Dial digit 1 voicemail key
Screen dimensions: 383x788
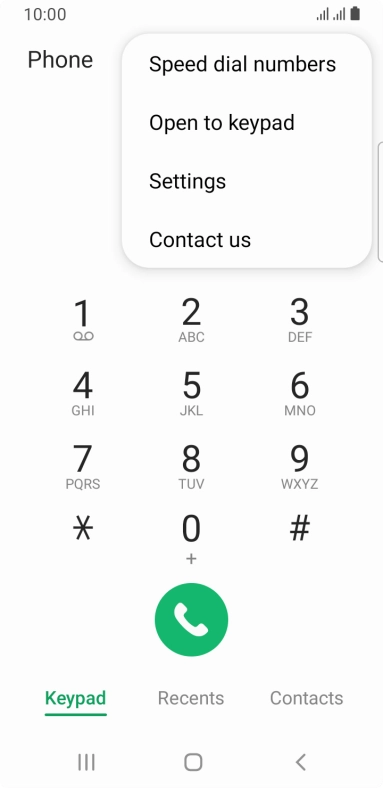[83, 320]
